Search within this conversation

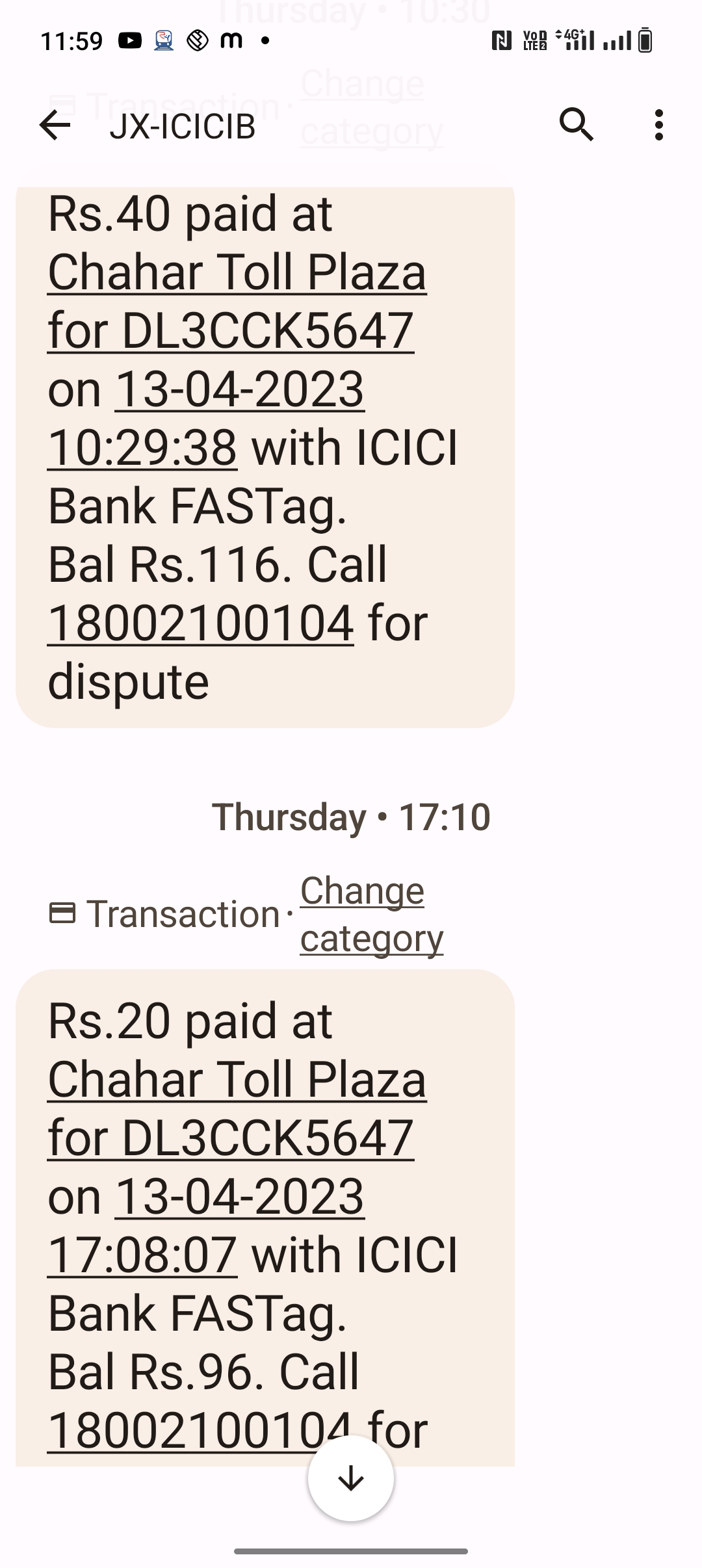click(x=577, y=125)
